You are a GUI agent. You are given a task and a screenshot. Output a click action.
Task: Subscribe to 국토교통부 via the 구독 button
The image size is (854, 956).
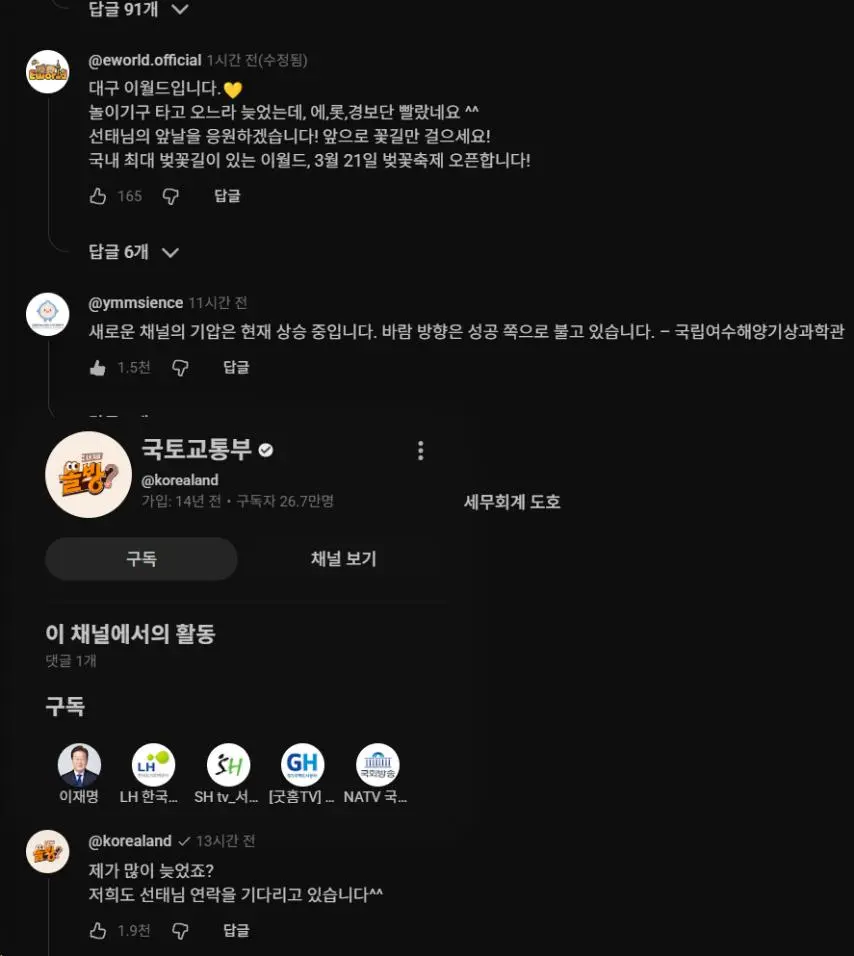[141, 559]
